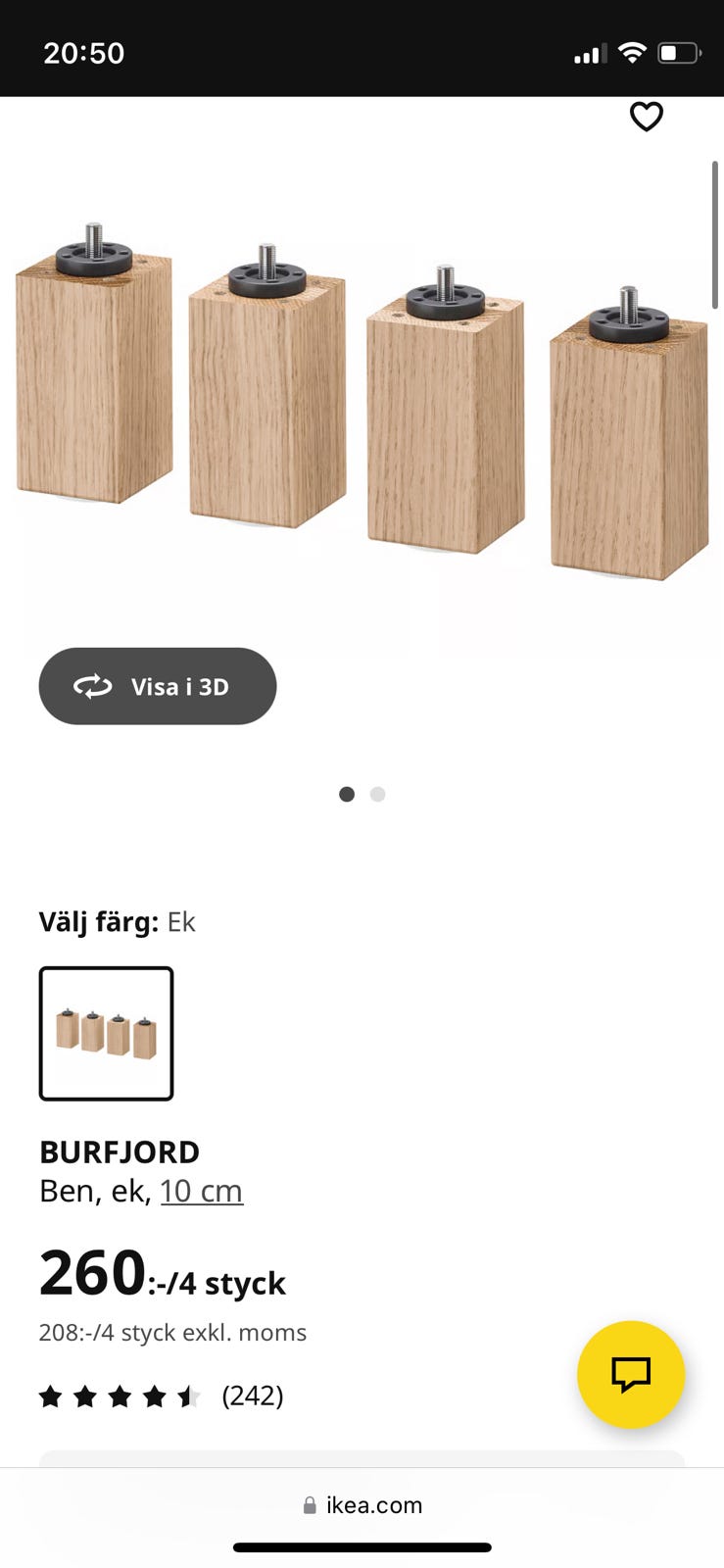
Task: Select the second carousel dot
Action: click(x=378, y=794)
